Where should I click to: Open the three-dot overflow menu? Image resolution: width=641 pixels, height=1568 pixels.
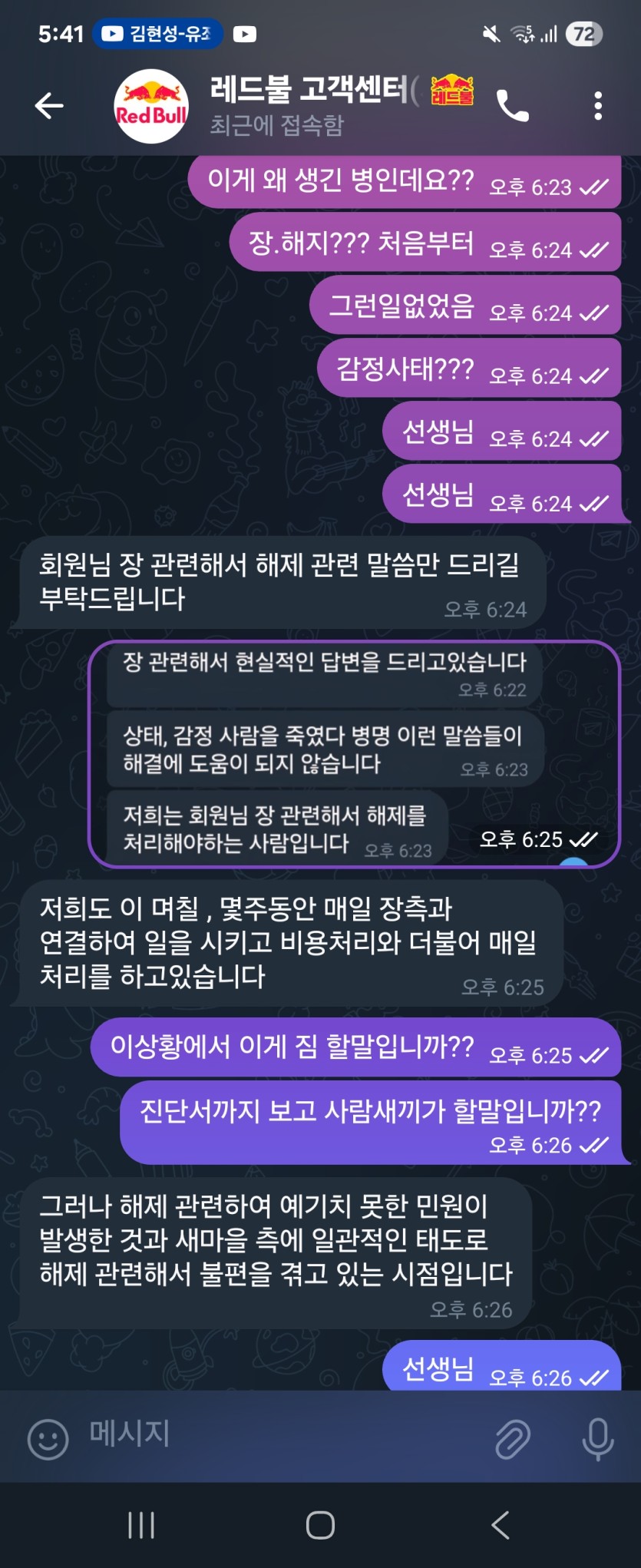(598, 106)
